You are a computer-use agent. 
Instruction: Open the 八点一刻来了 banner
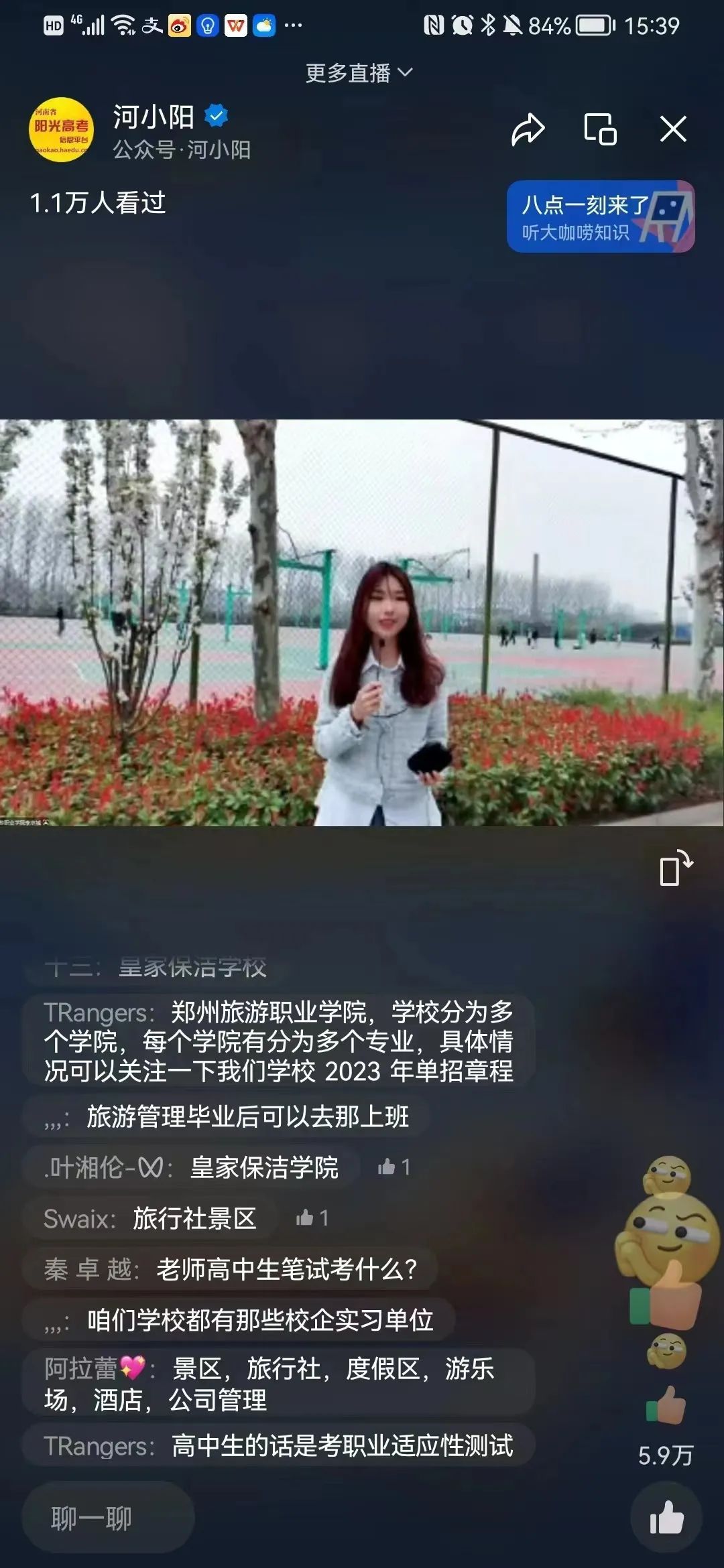tap(600, 216)
